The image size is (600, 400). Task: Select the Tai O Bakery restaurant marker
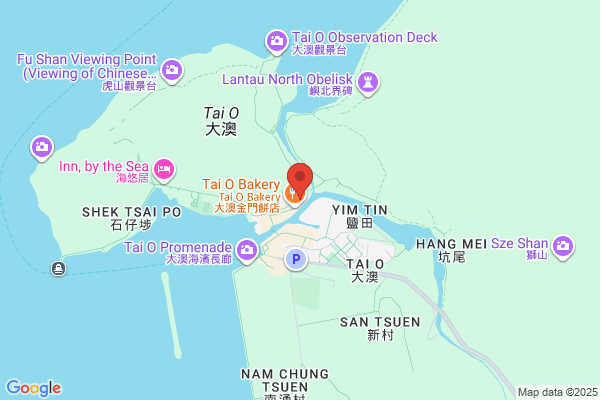click(x=293, y=195)
